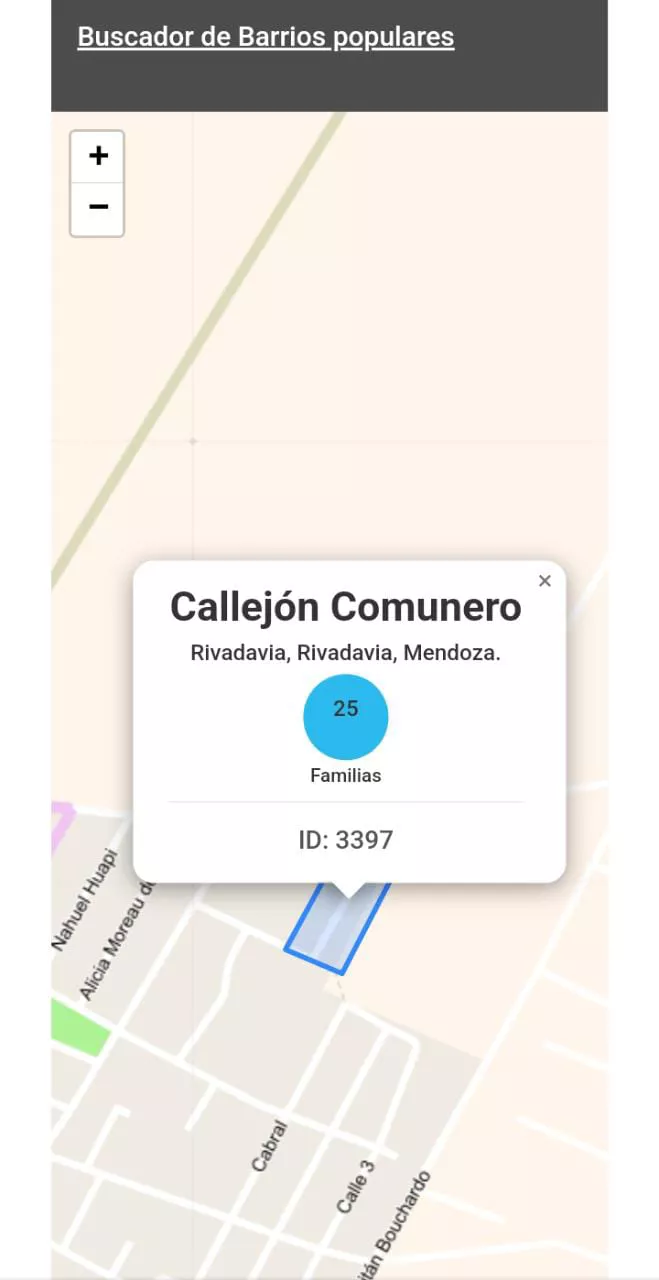Viewport: 659px width, 1280px height.
Task: Close the Callejón Comunero popup
Action: [x=544, y=581]
